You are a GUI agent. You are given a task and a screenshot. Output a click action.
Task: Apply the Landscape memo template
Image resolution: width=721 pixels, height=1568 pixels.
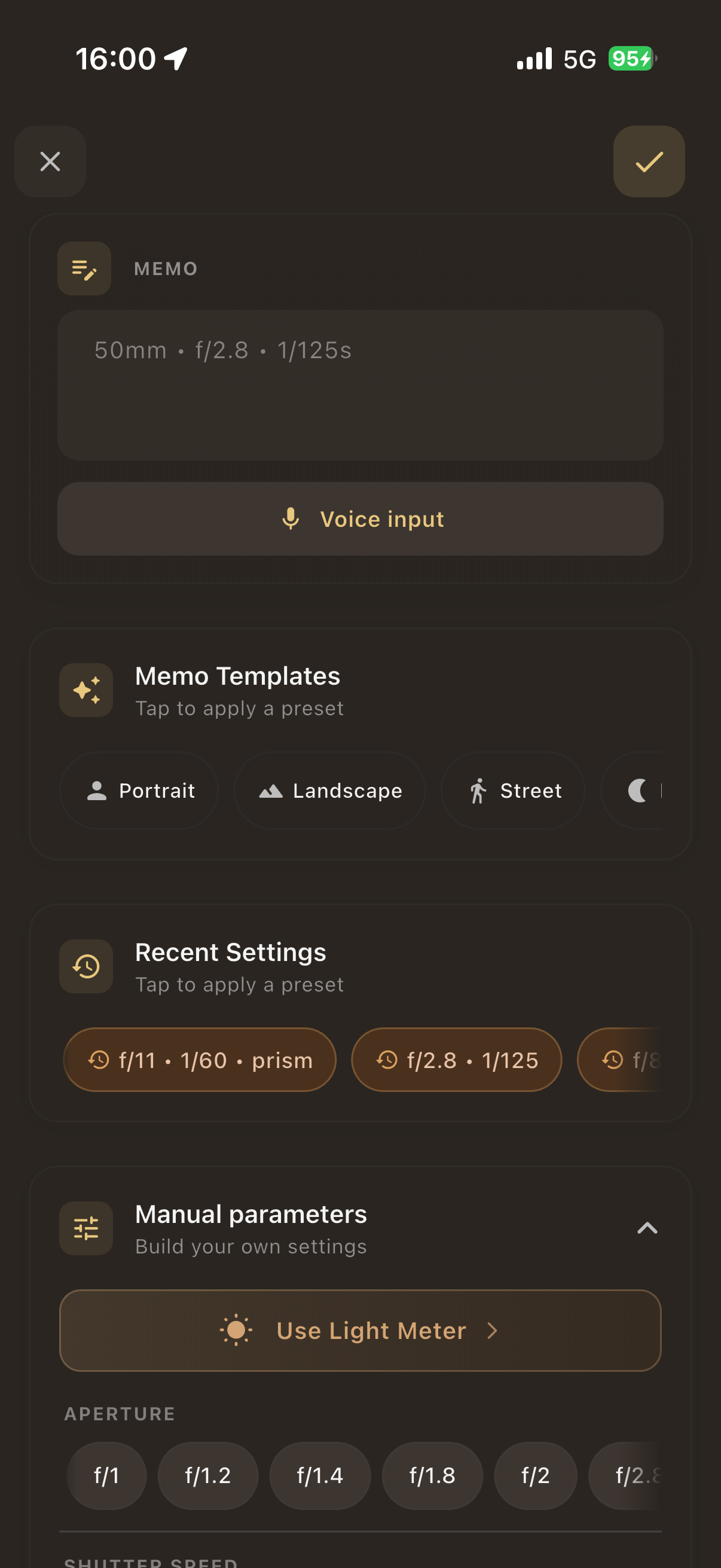(329, 790)
